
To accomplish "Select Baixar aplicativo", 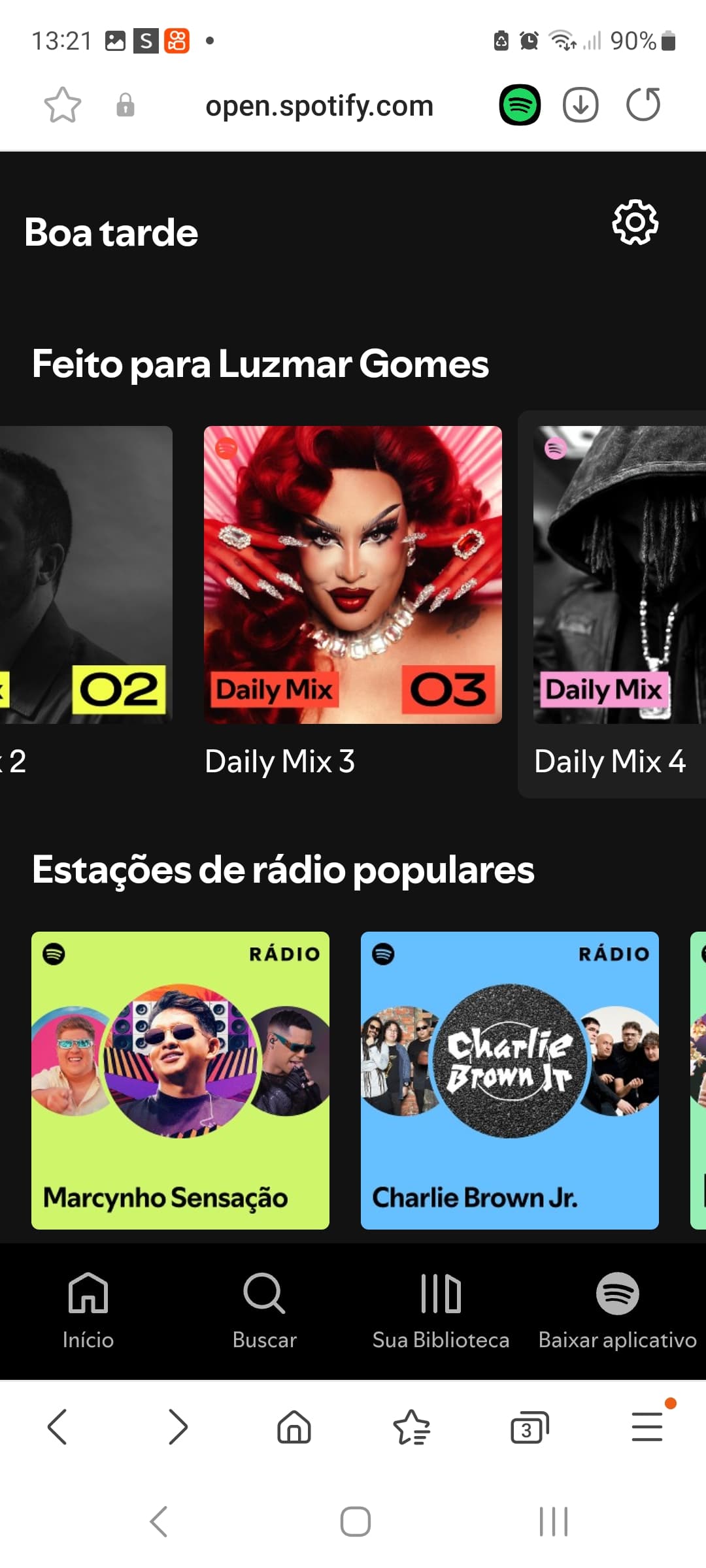I will point(618,1311).
